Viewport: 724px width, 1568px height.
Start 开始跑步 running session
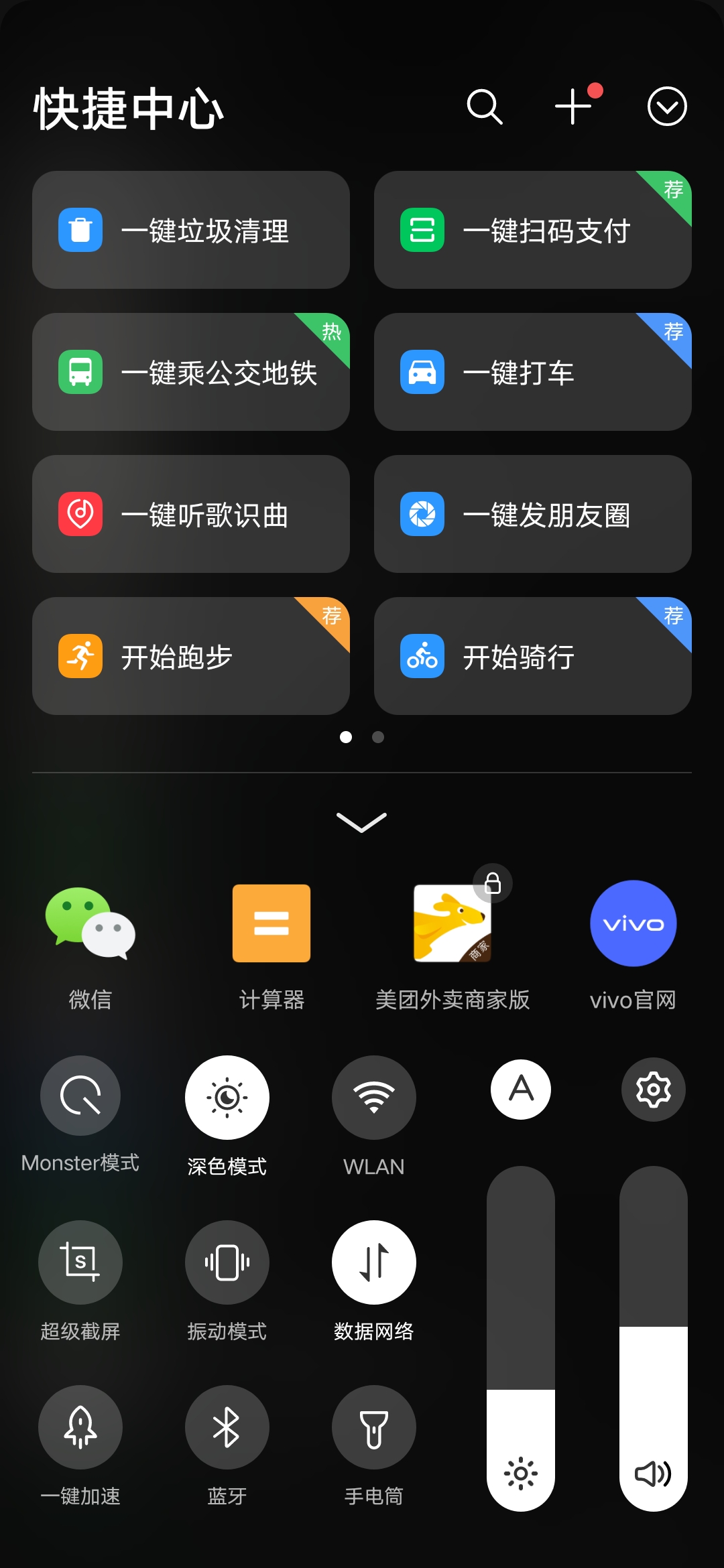point(190,657)
